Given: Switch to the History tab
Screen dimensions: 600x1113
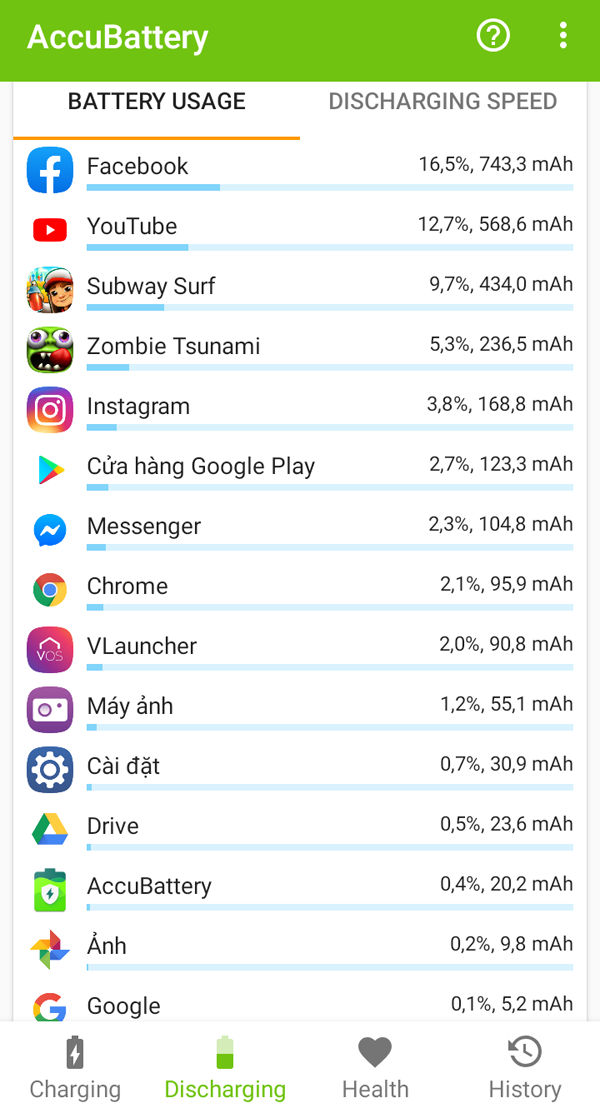Looking at the screenshot, I should point(524,1068).
